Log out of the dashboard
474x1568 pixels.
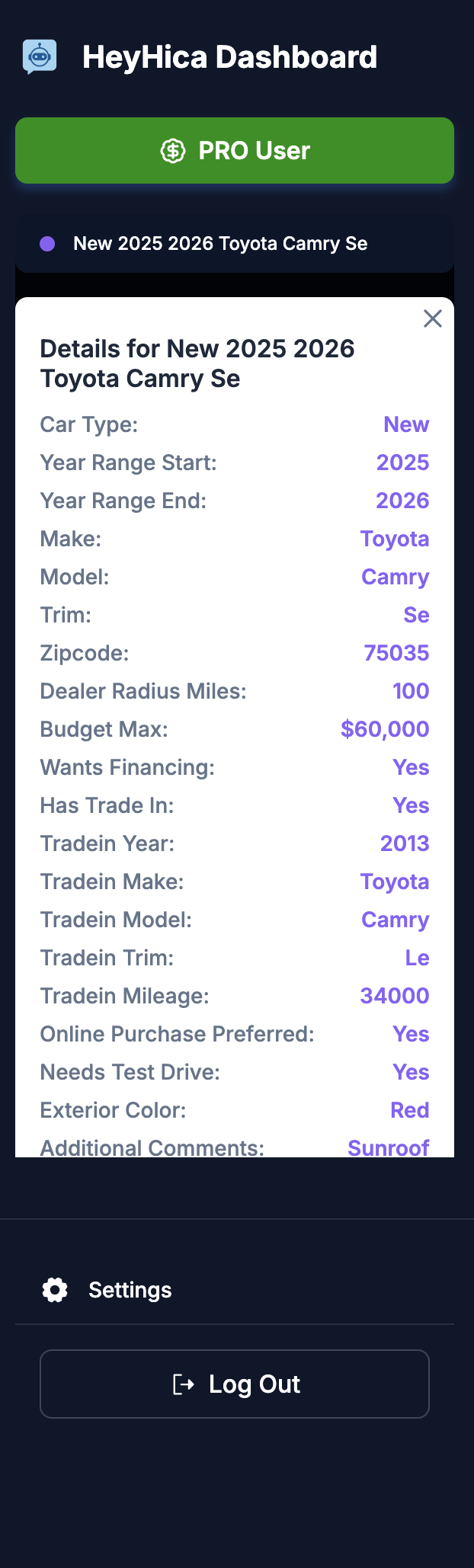pos(235,1384)
